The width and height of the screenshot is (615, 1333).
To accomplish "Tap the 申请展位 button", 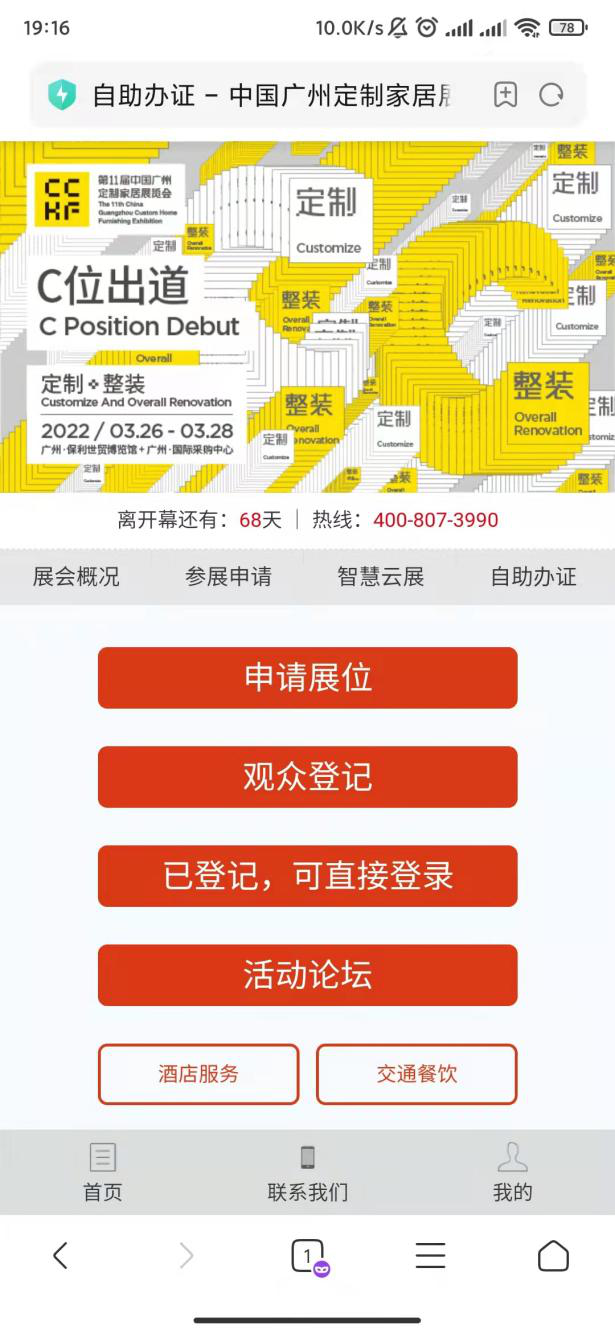I will (307, 678).
